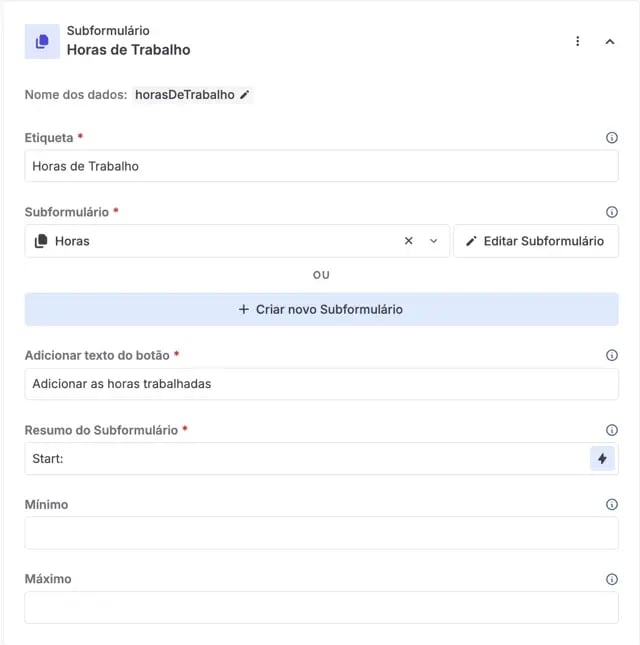
Task: Clear the selected Horas subform
Action: [408, 241]
